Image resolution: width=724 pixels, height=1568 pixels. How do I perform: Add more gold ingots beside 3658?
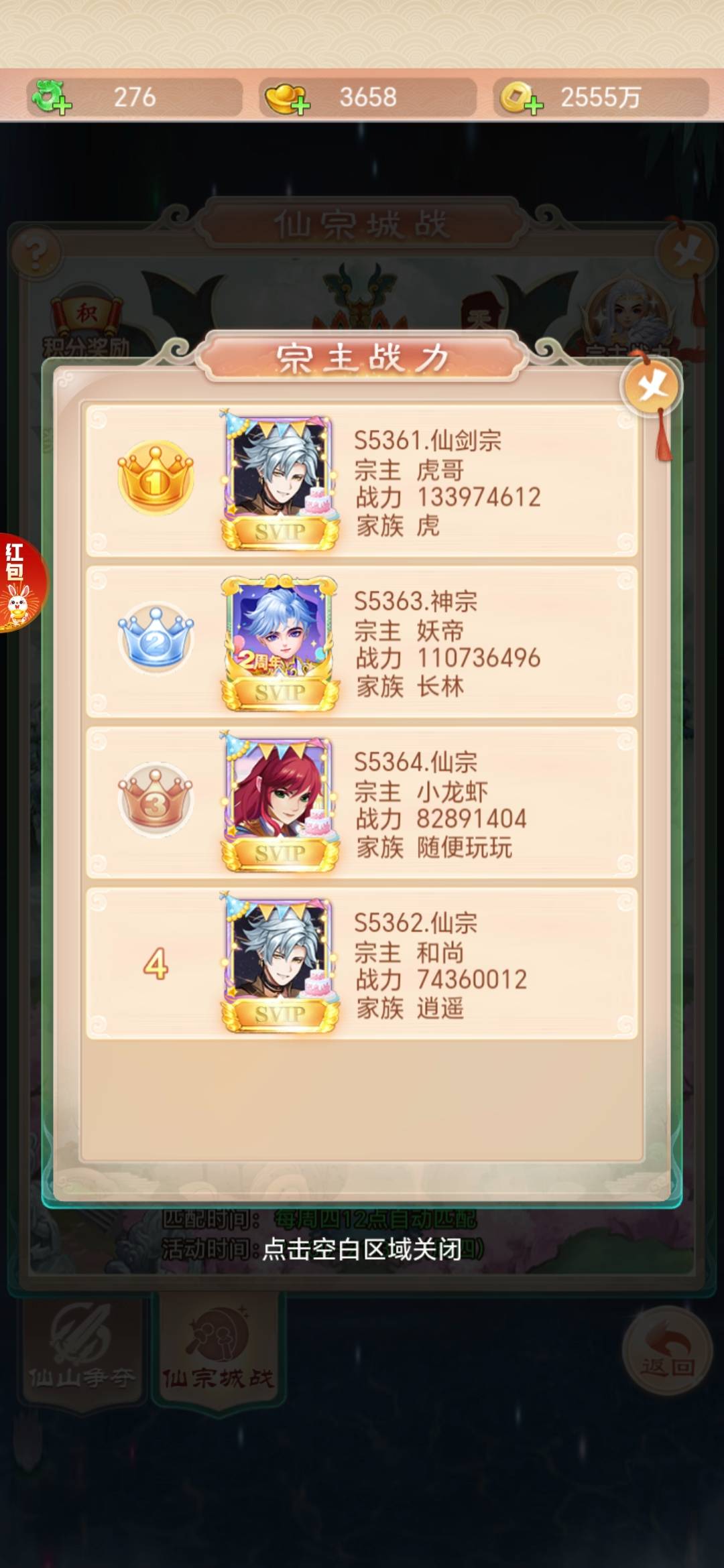click(x=287, y=99)
